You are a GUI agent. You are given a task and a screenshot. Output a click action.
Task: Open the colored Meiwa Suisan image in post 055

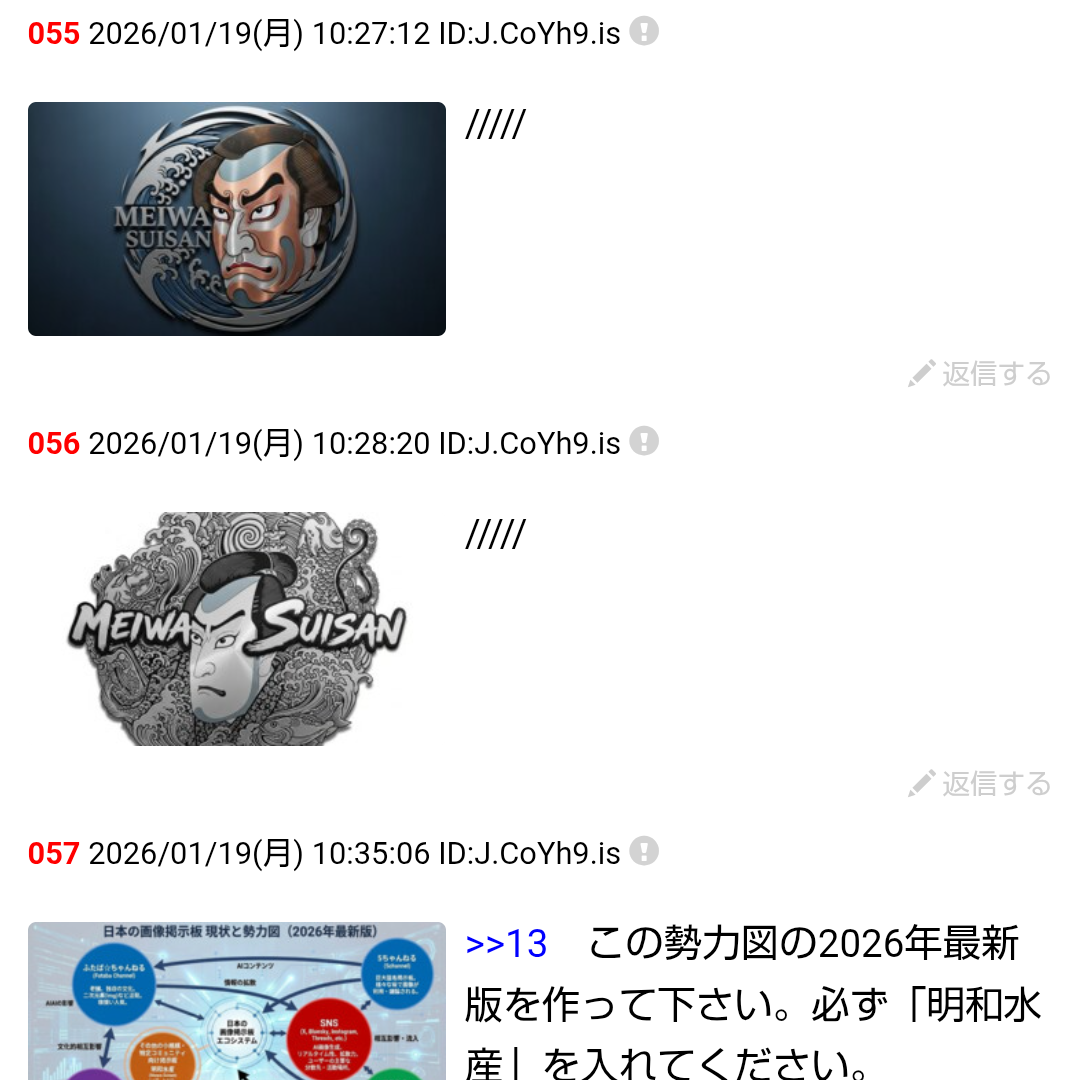tap(236, 218)
